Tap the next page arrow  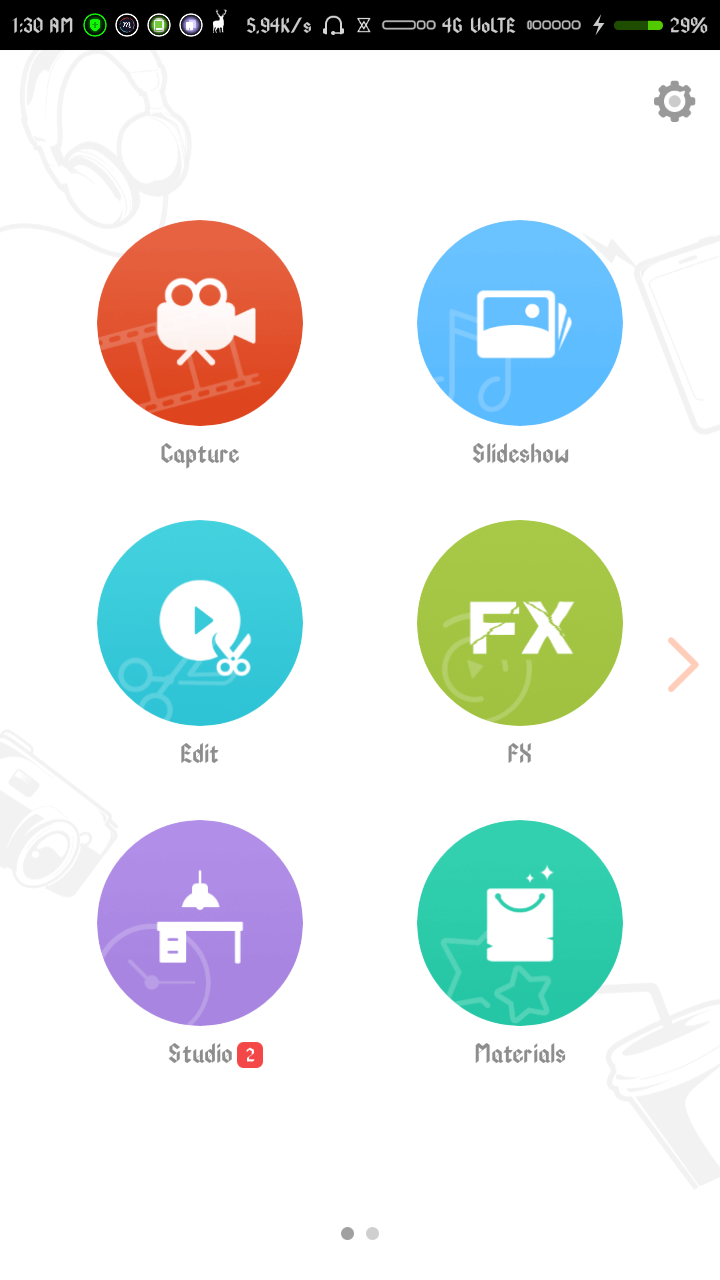[x=683, y=664]
